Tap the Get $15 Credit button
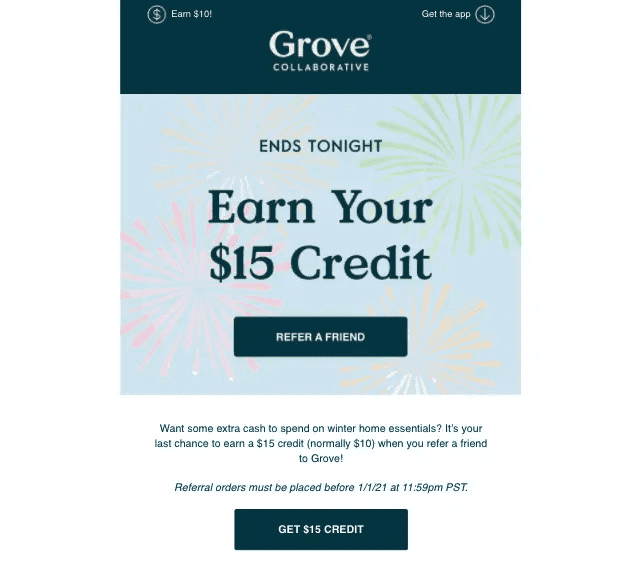641x565 pixels. pos(320,529)
